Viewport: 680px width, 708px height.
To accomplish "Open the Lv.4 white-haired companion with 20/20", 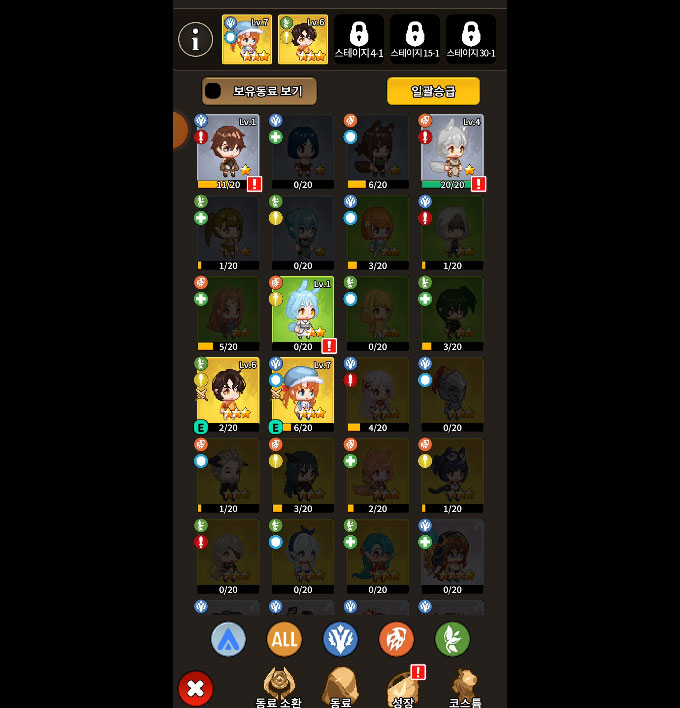I will point(453,150).
